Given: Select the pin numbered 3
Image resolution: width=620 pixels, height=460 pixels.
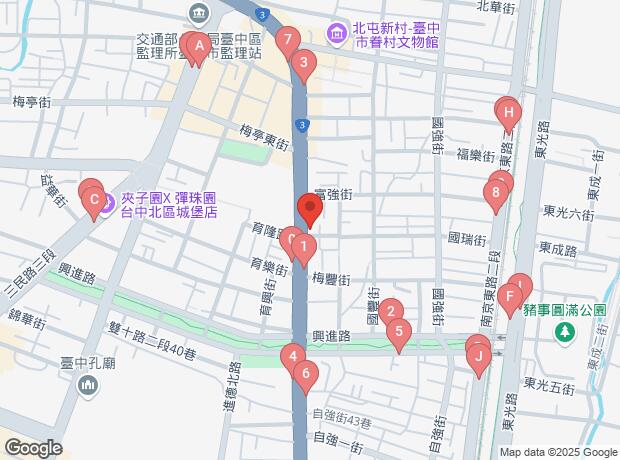Looking at the screenshot, I should [303, 65].
